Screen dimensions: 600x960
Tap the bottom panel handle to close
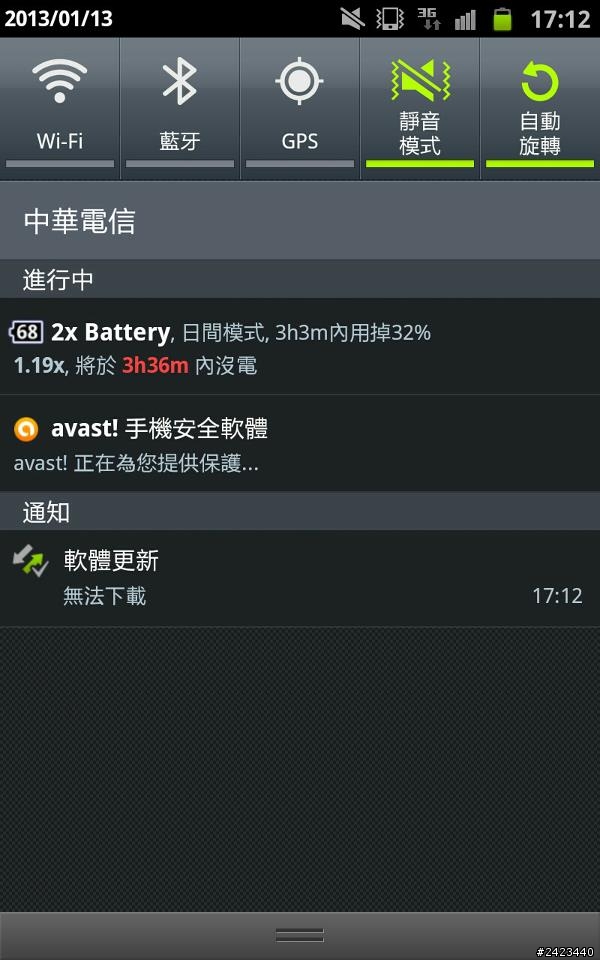[x=300, y=935]
